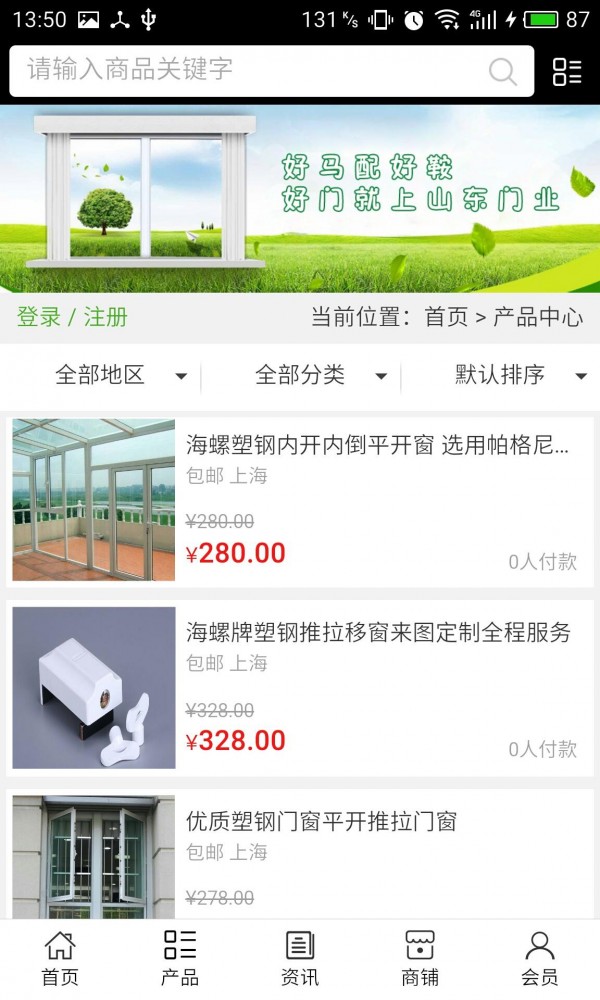The height and width of the screenshot is (1000, 600).
Task: Go to the 商铺 shops tab
Action: tap(420, 958)
